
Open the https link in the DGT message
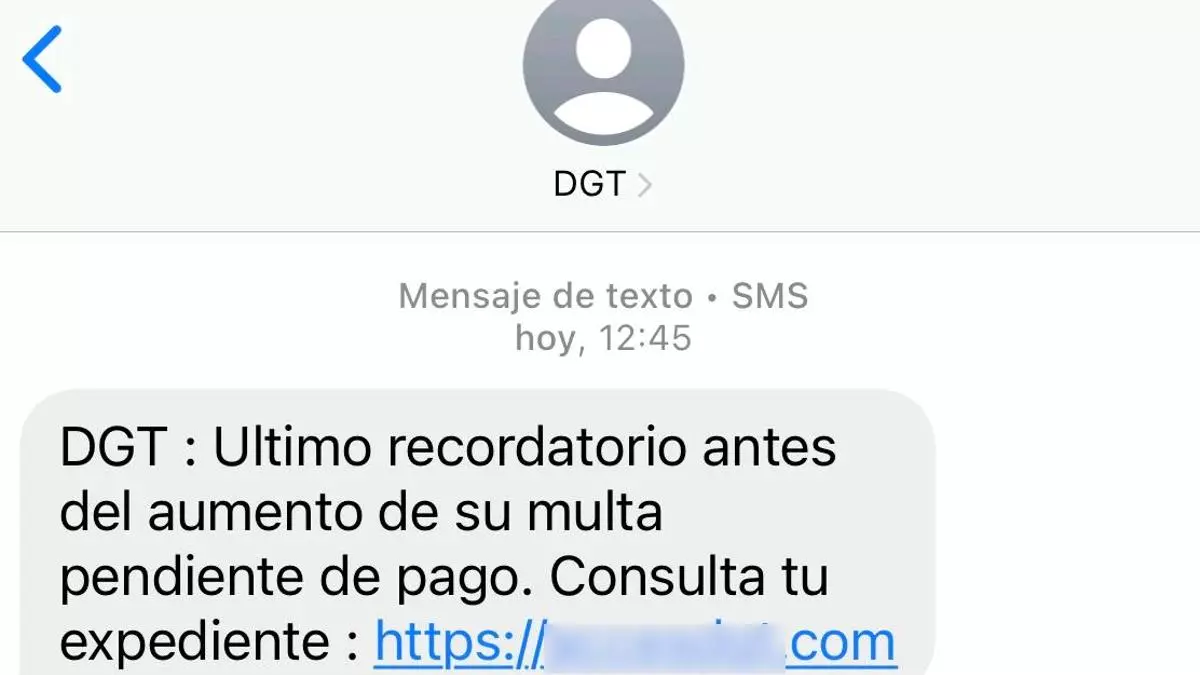[x=635, y=642]
